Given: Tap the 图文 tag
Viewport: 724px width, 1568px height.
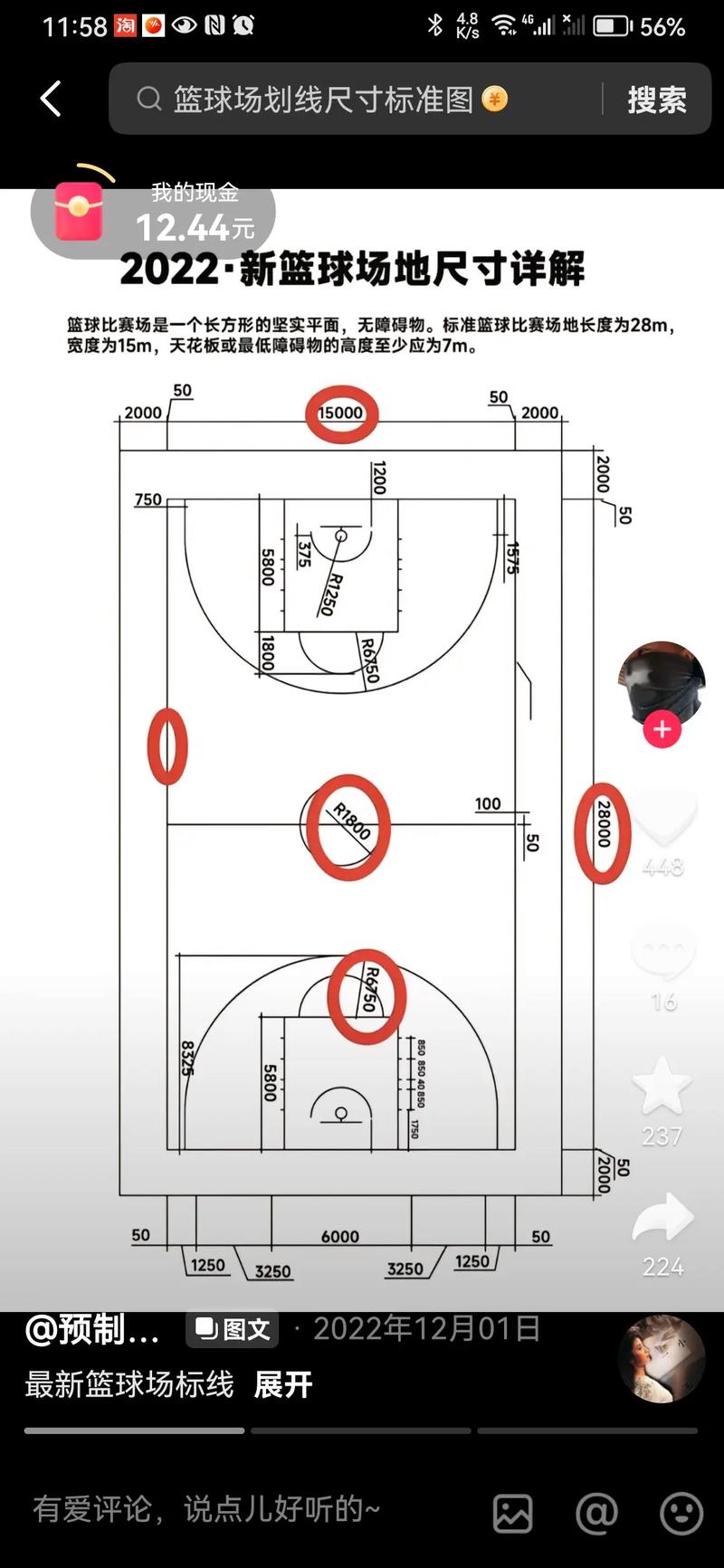Looking at the screenshot, I should [x=233, y=1329].
